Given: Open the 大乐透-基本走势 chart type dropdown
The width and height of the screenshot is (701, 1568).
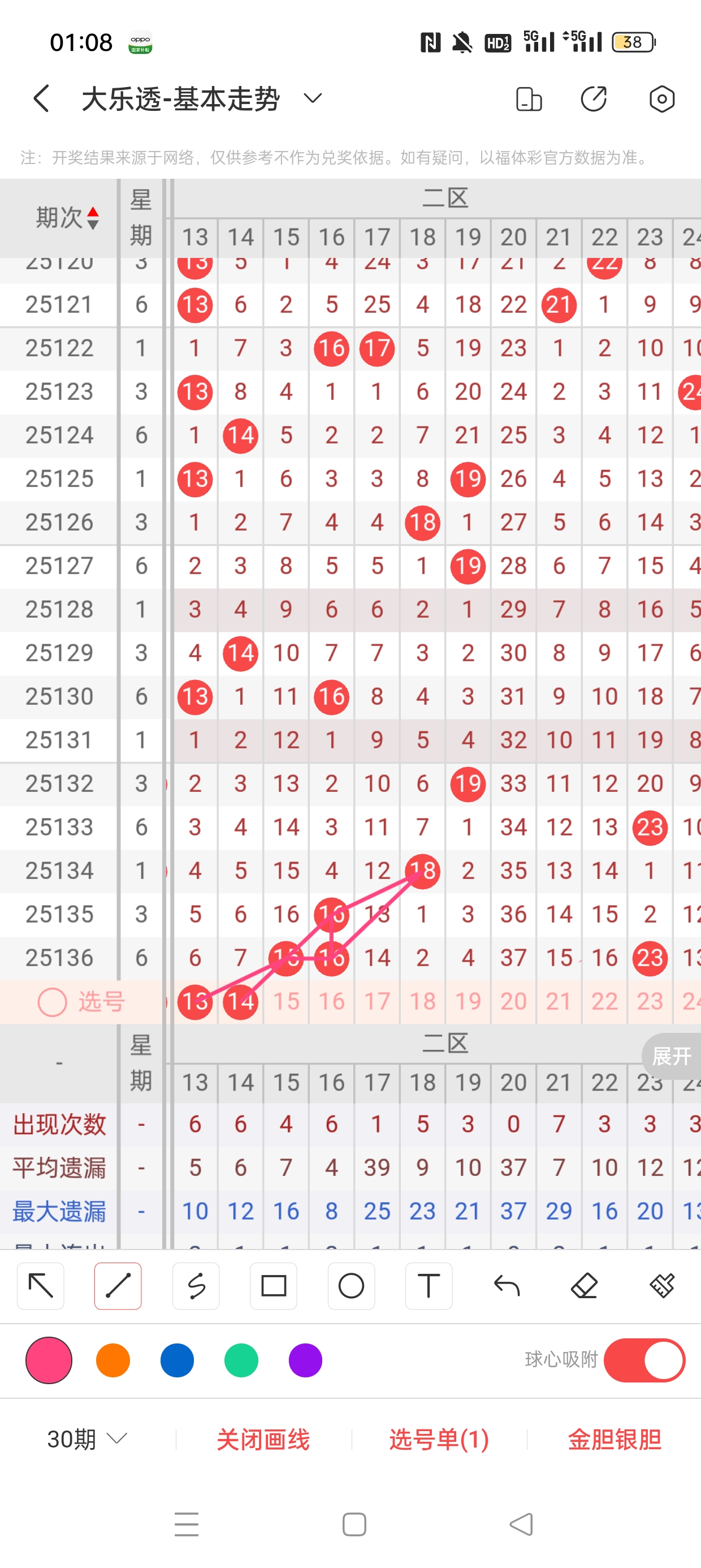Looking at the screenshot, I should point(312,98).
